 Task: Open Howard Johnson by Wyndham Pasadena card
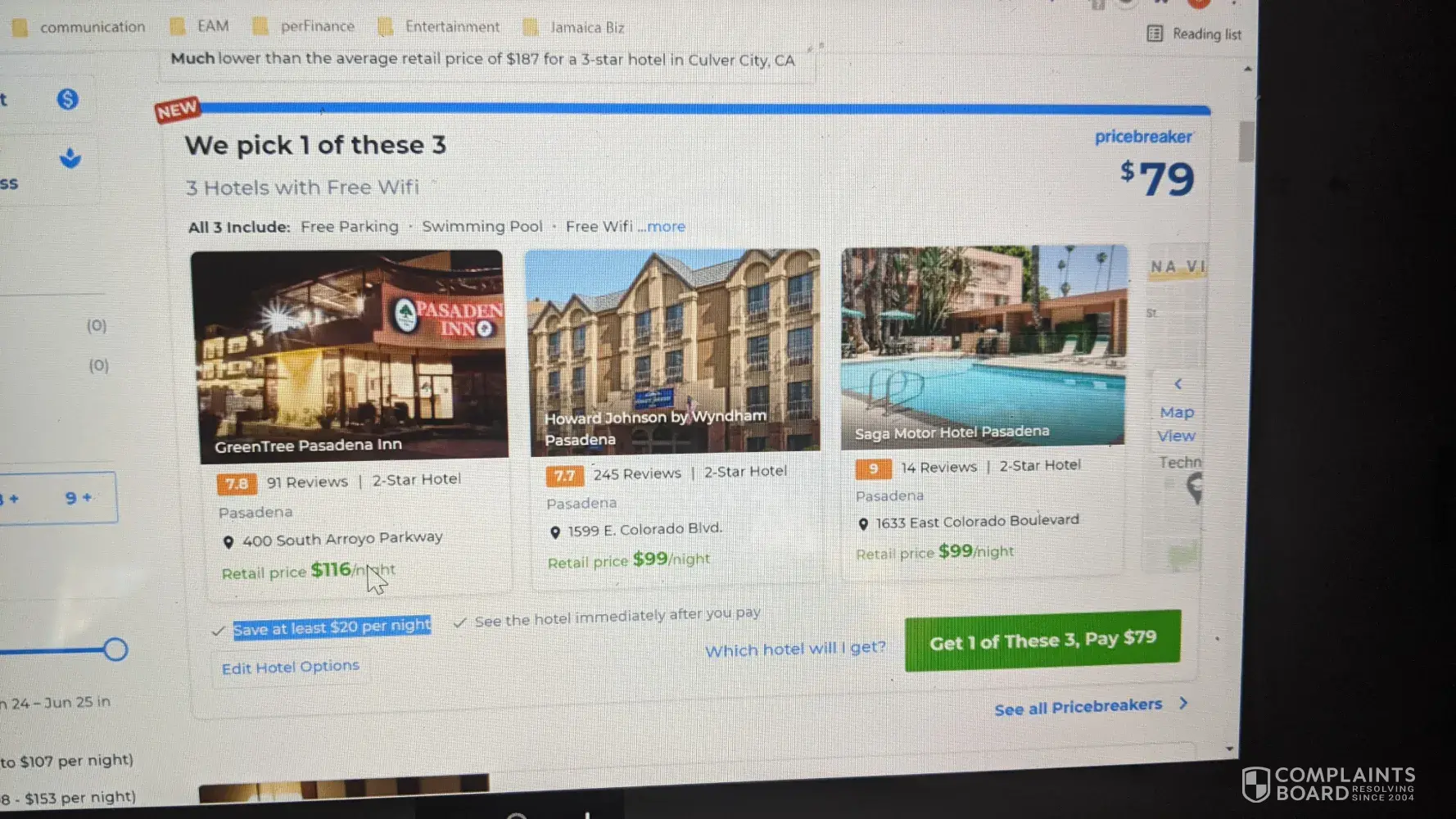point(673,351)
